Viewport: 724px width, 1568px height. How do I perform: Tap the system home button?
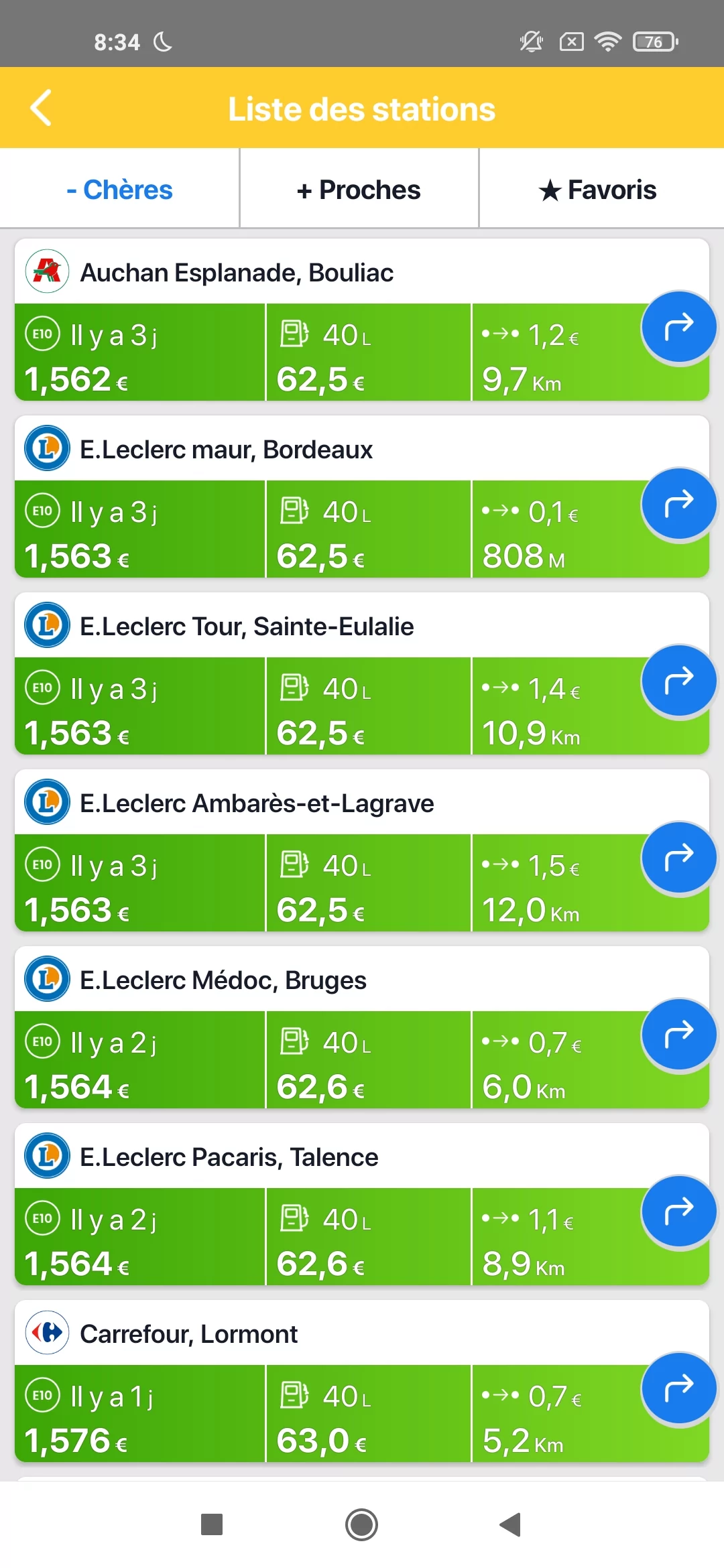(361, 1525)
